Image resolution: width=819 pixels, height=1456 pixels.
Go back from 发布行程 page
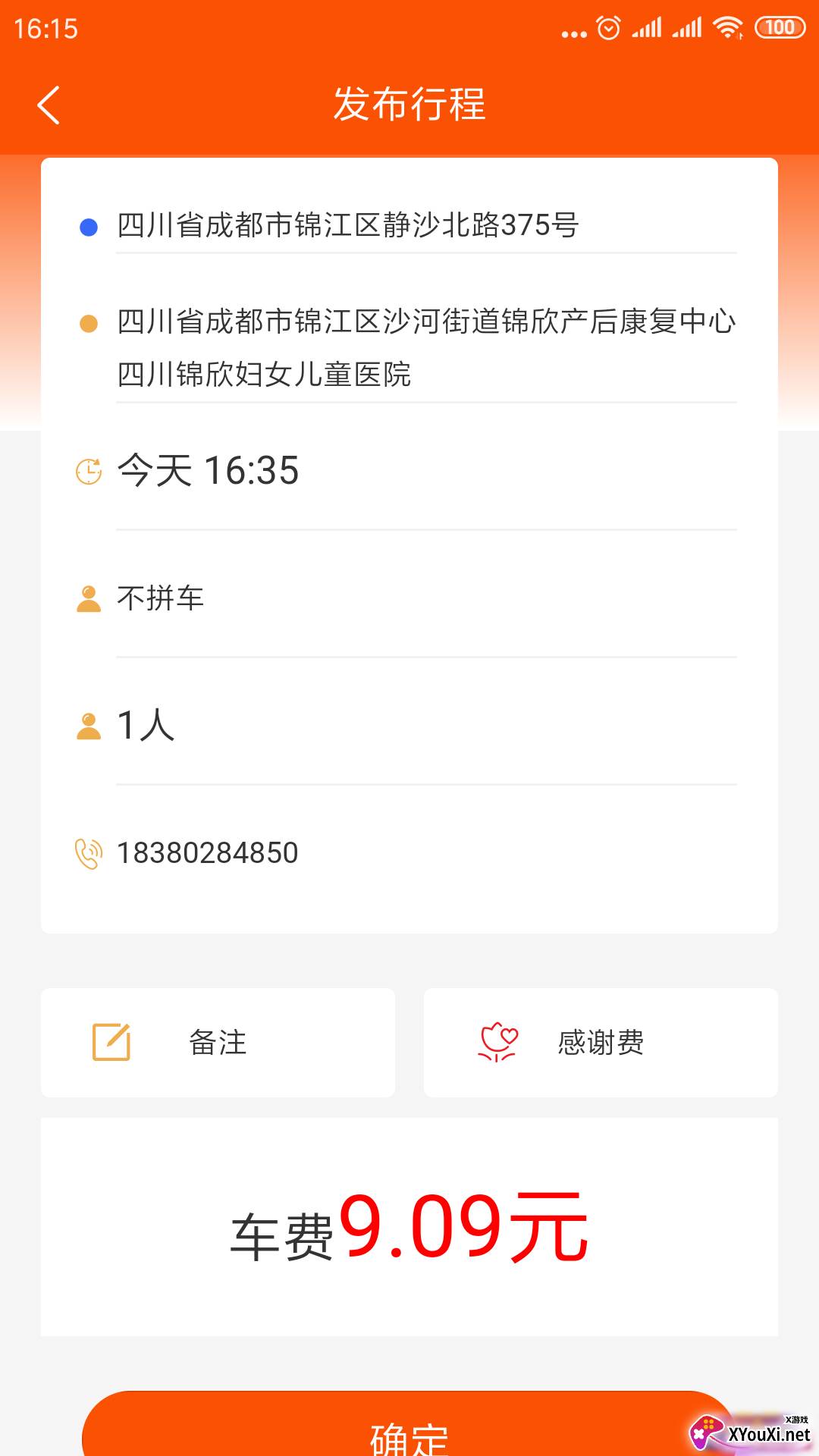coord(49,105)
